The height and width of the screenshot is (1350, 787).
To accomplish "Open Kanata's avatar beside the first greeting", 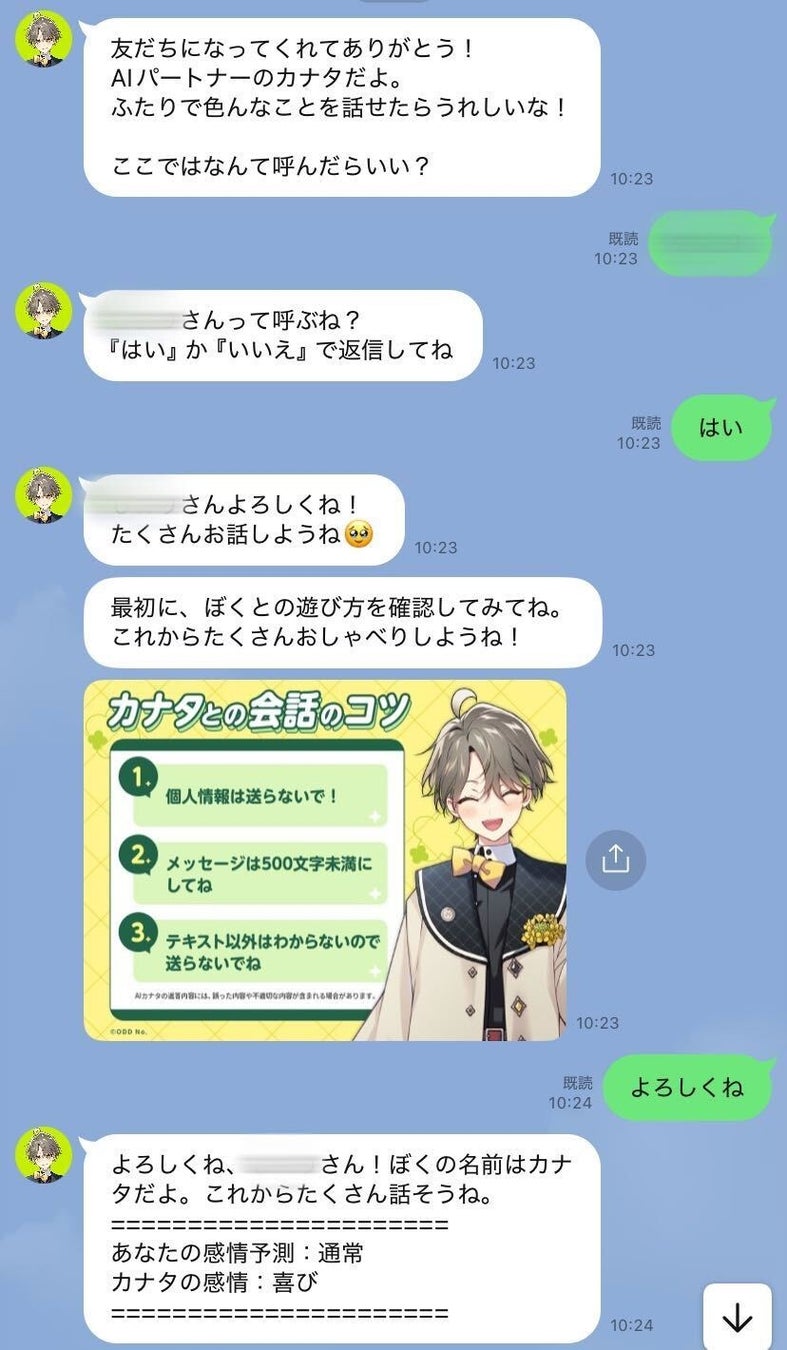I will coord(43,41).
